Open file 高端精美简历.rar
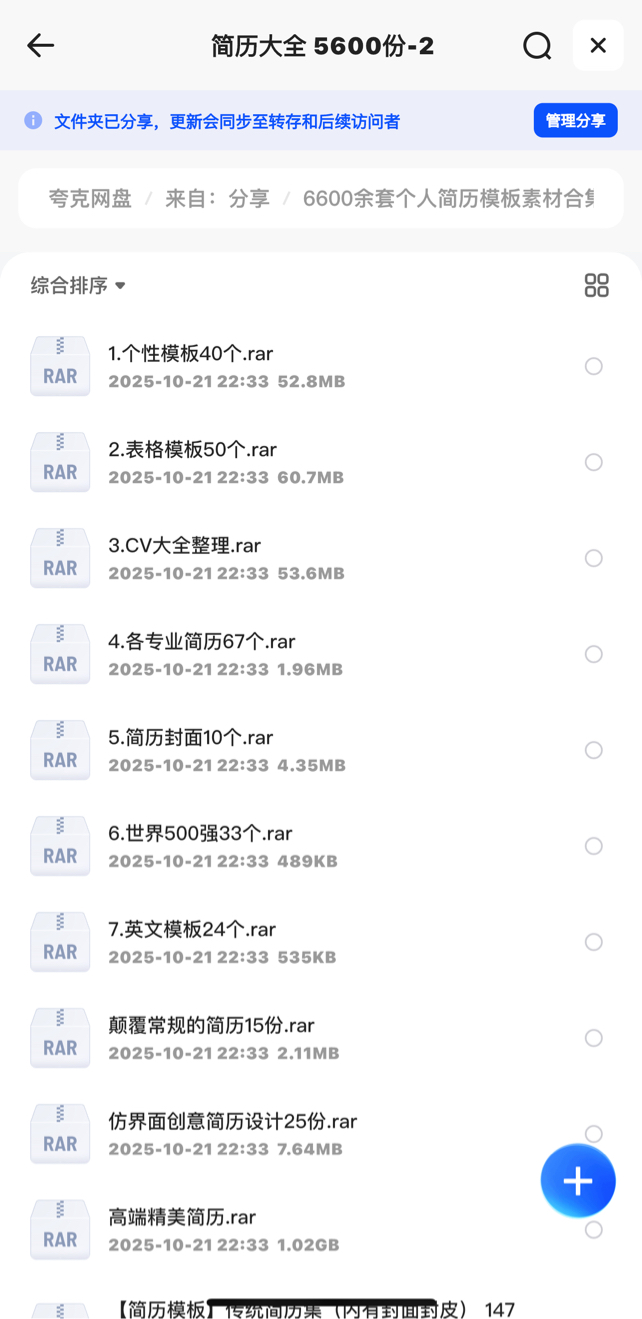642x1319 pixels. tap(182, 1218)
